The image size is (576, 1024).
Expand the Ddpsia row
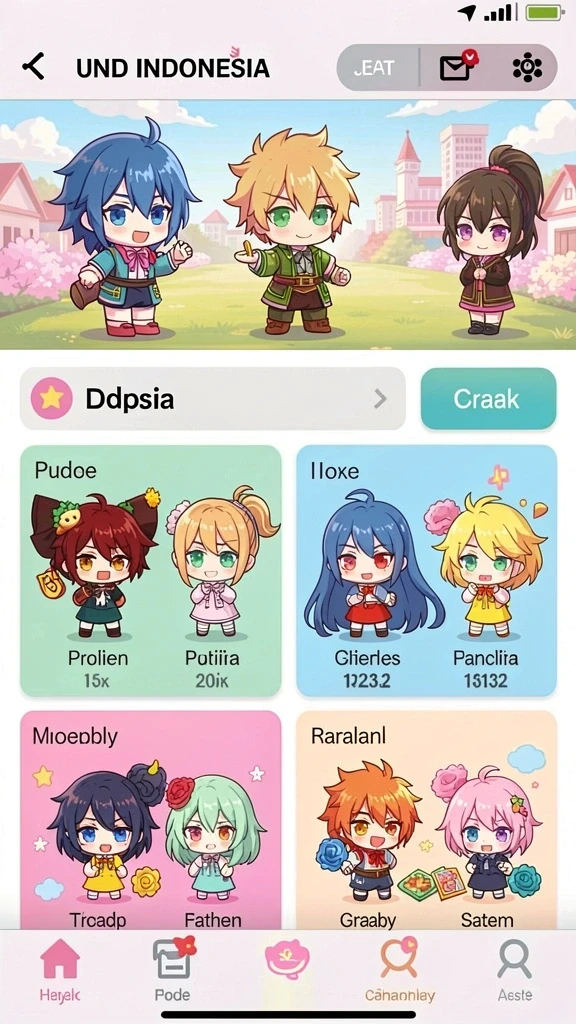[213, 398]
